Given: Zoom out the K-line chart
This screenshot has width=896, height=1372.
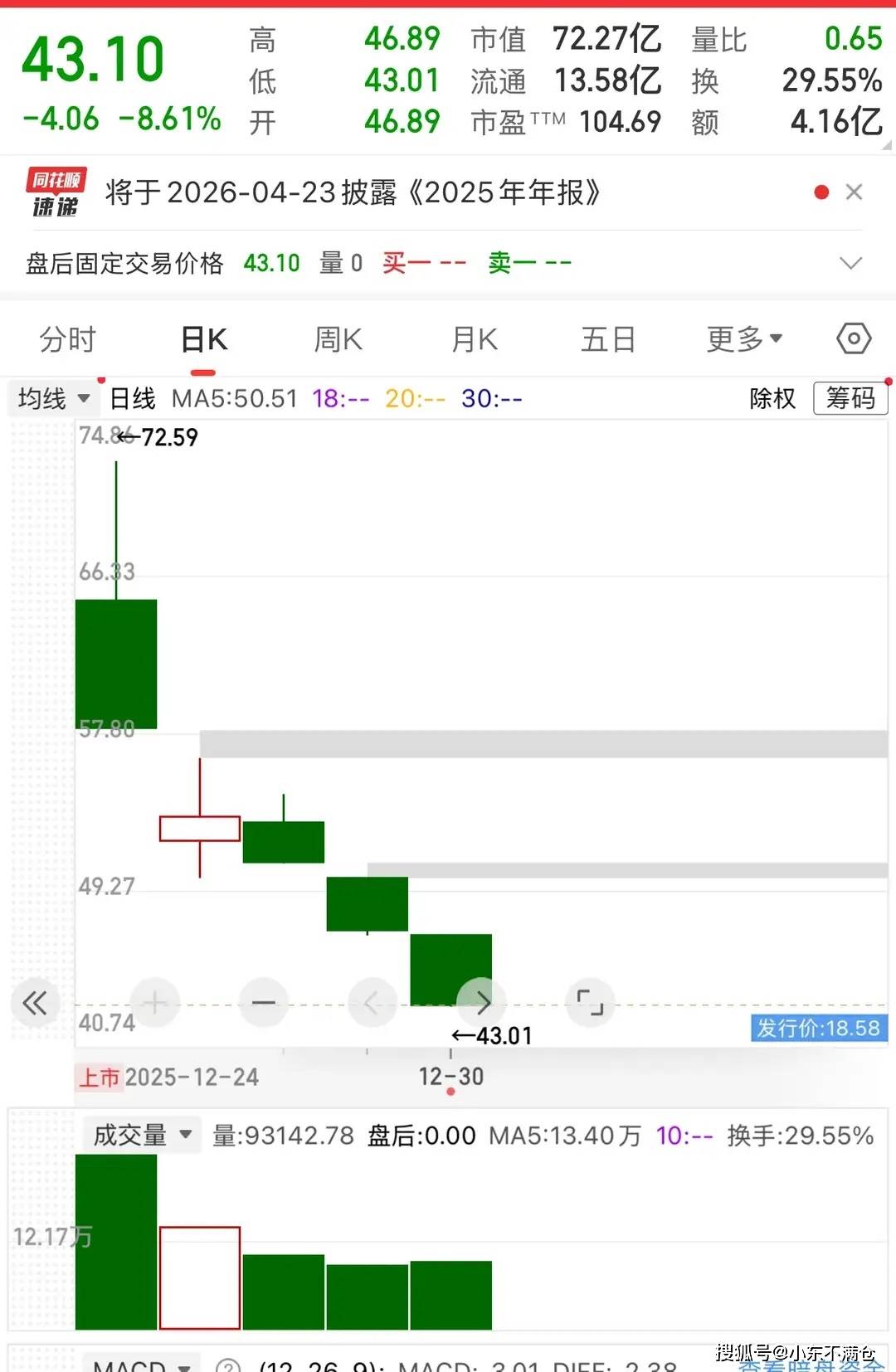Looking at the screenshot, I should (264, 1003).
